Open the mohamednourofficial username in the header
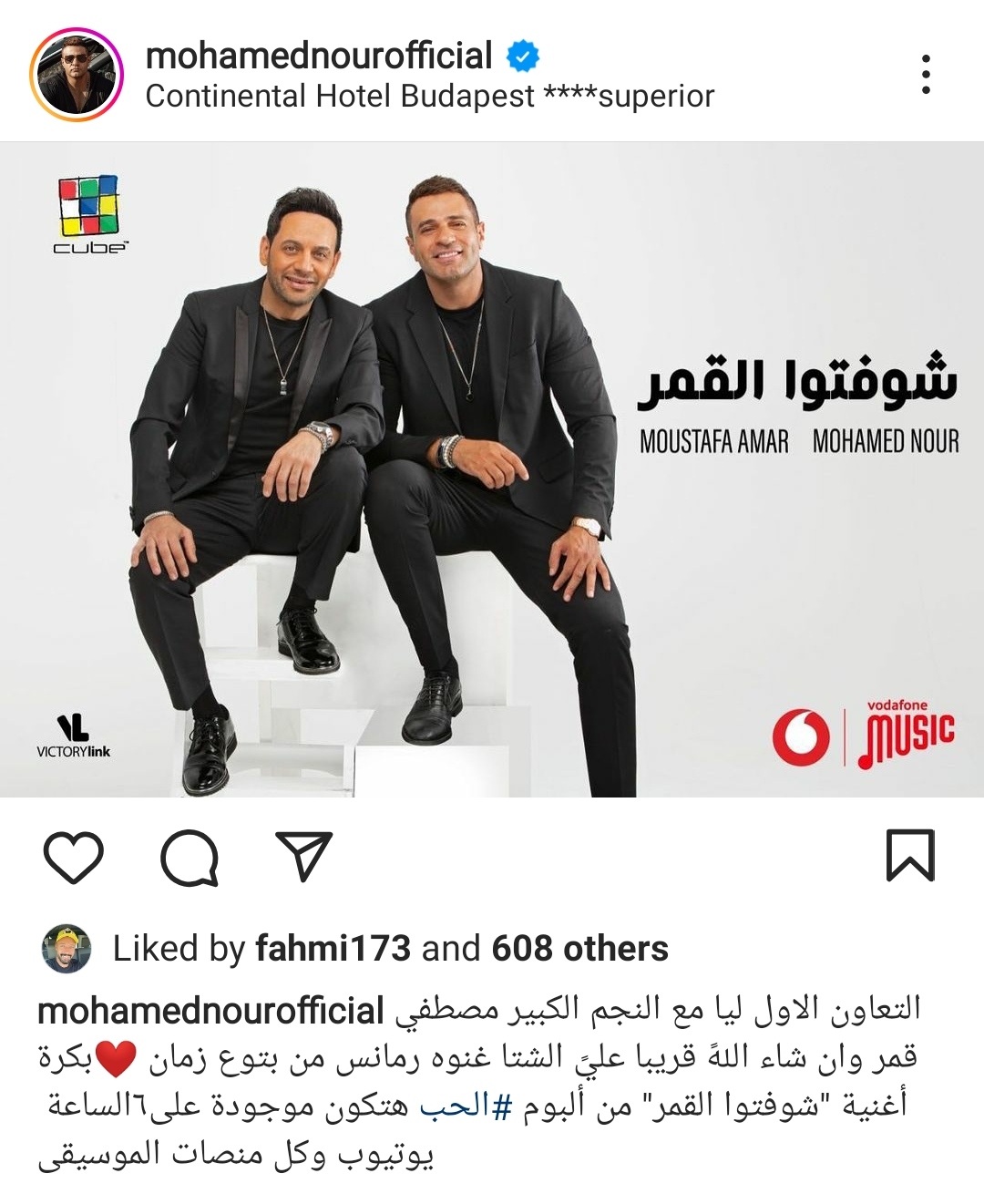Viewport: 984px width, 1204px height. tap(319, 56)
